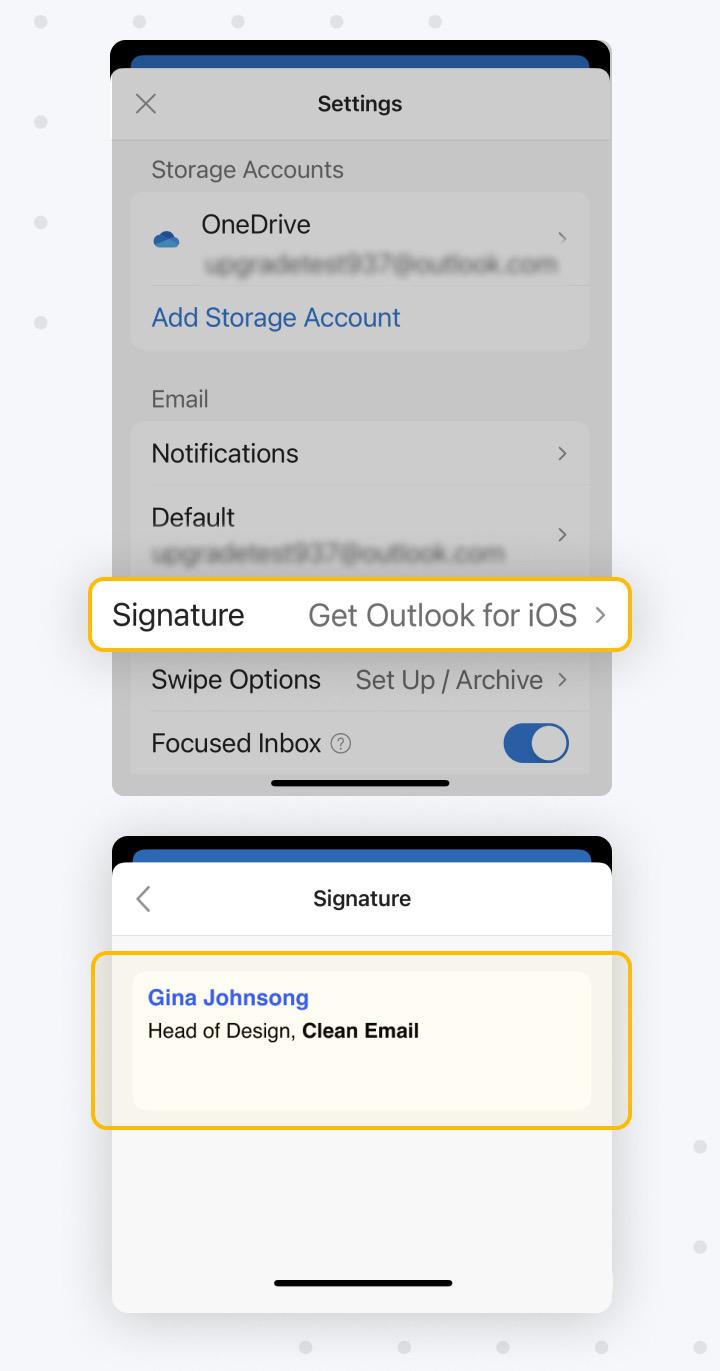Viewport: 720px width, 1371px height.
Task: Expand the Default email account settings
Action: click(x=562, y=534)
